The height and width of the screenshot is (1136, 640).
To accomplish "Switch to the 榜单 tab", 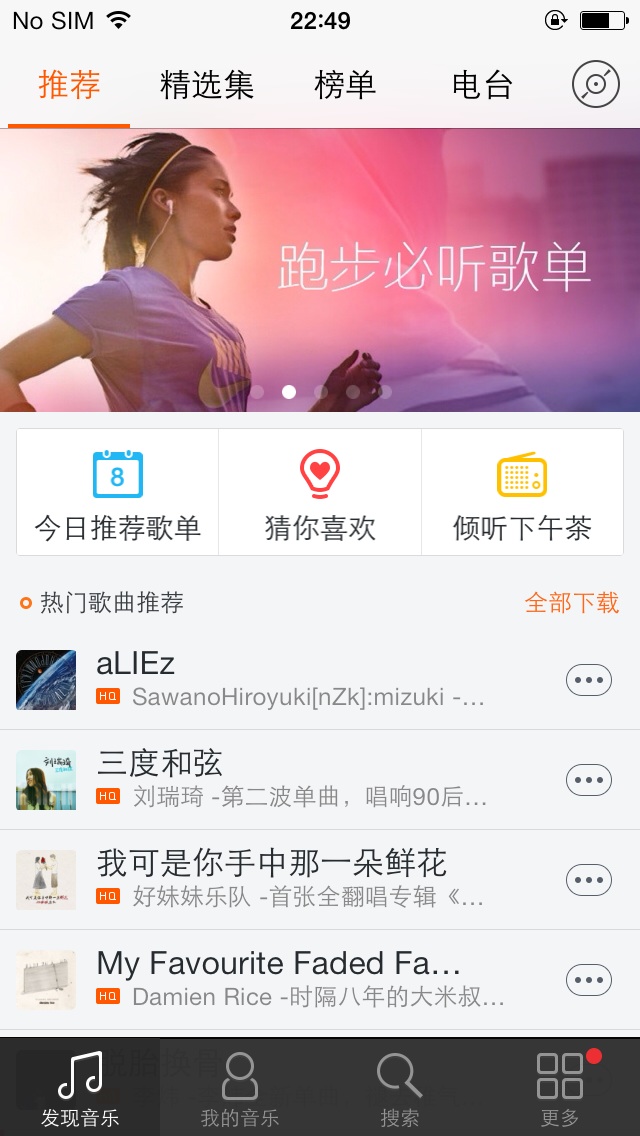I will [345, 85].
